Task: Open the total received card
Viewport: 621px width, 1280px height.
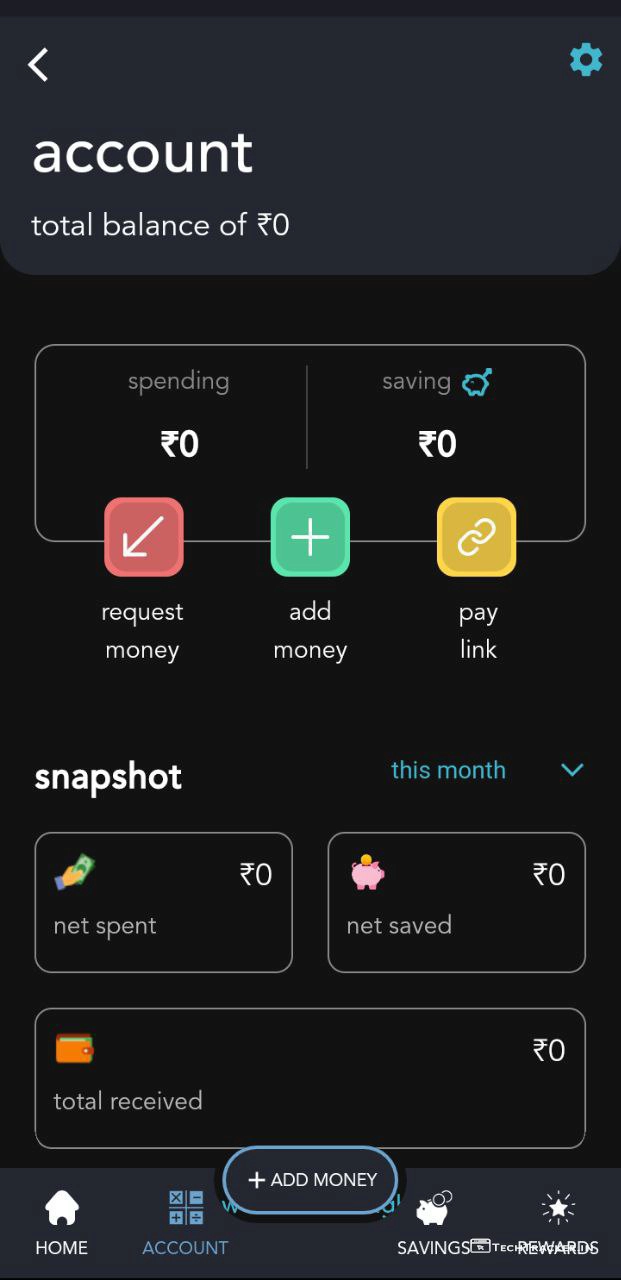Action: click(x=310, y=1077)
